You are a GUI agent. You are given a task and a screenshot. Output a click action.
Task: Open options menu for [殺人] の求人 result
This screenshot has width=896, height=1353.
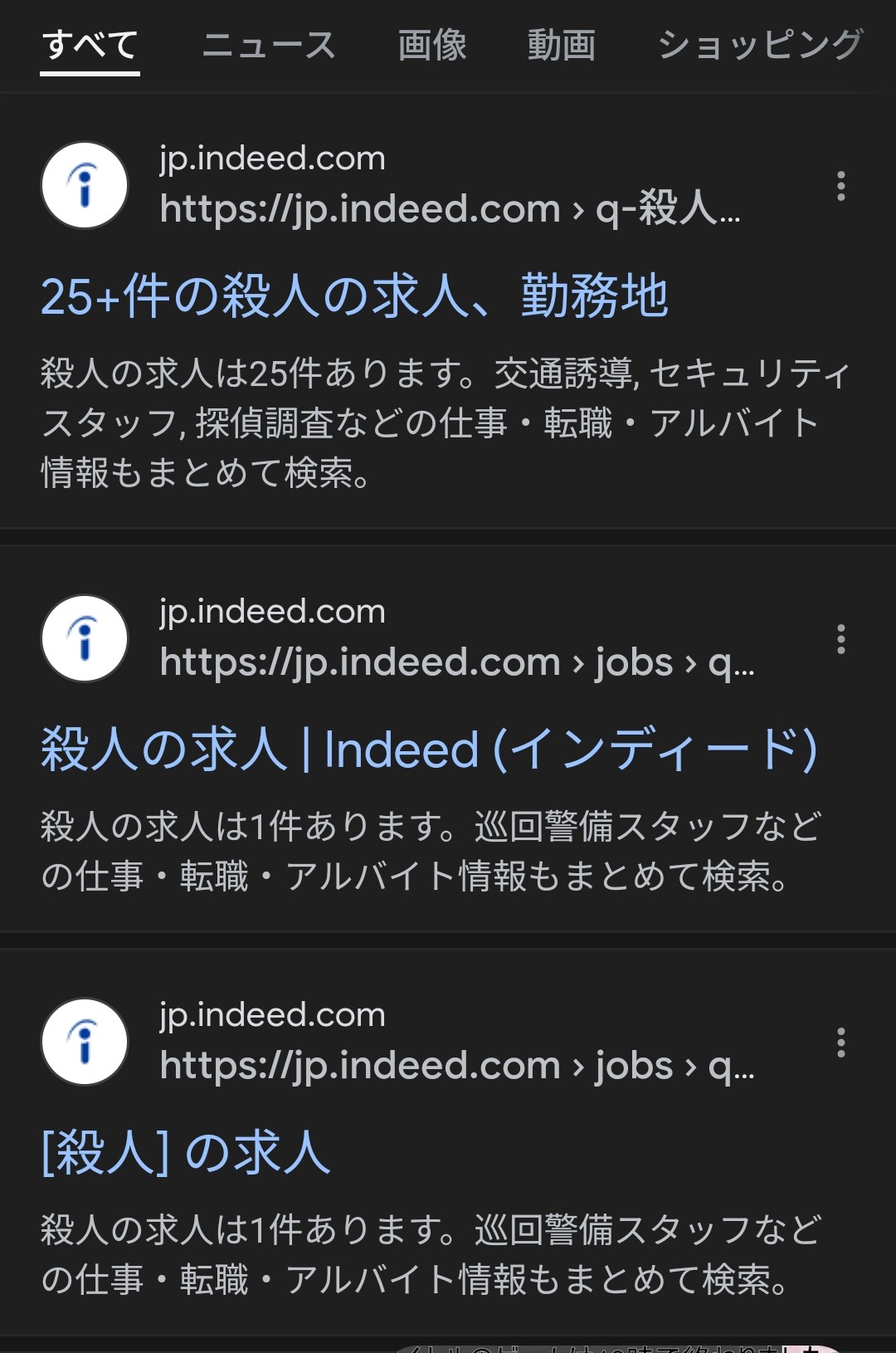[841, 1043]
